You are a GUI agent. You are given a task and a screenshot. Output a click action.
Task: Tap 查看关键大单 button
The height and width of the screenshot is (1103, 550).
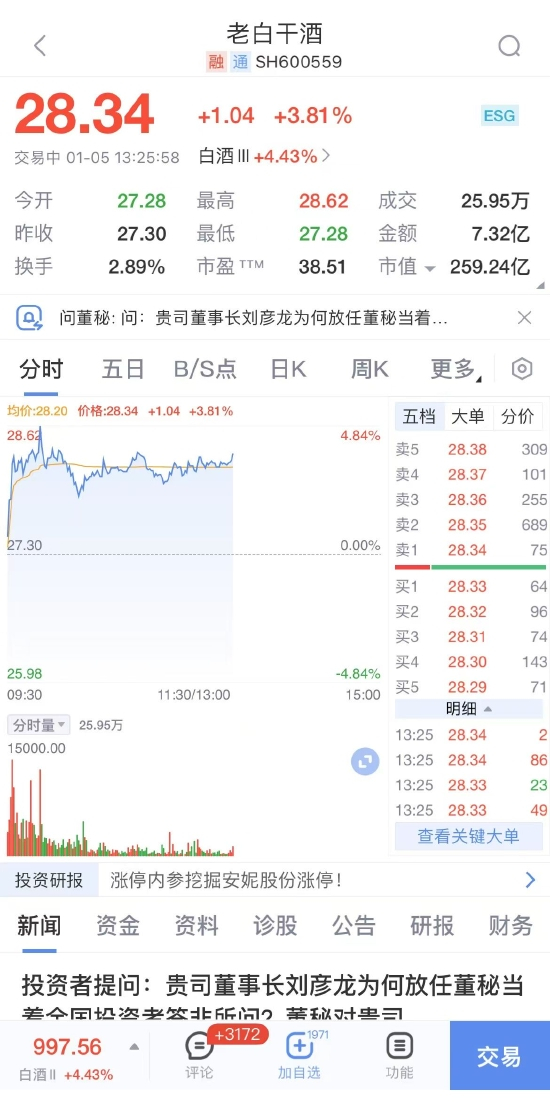(468, 836)
